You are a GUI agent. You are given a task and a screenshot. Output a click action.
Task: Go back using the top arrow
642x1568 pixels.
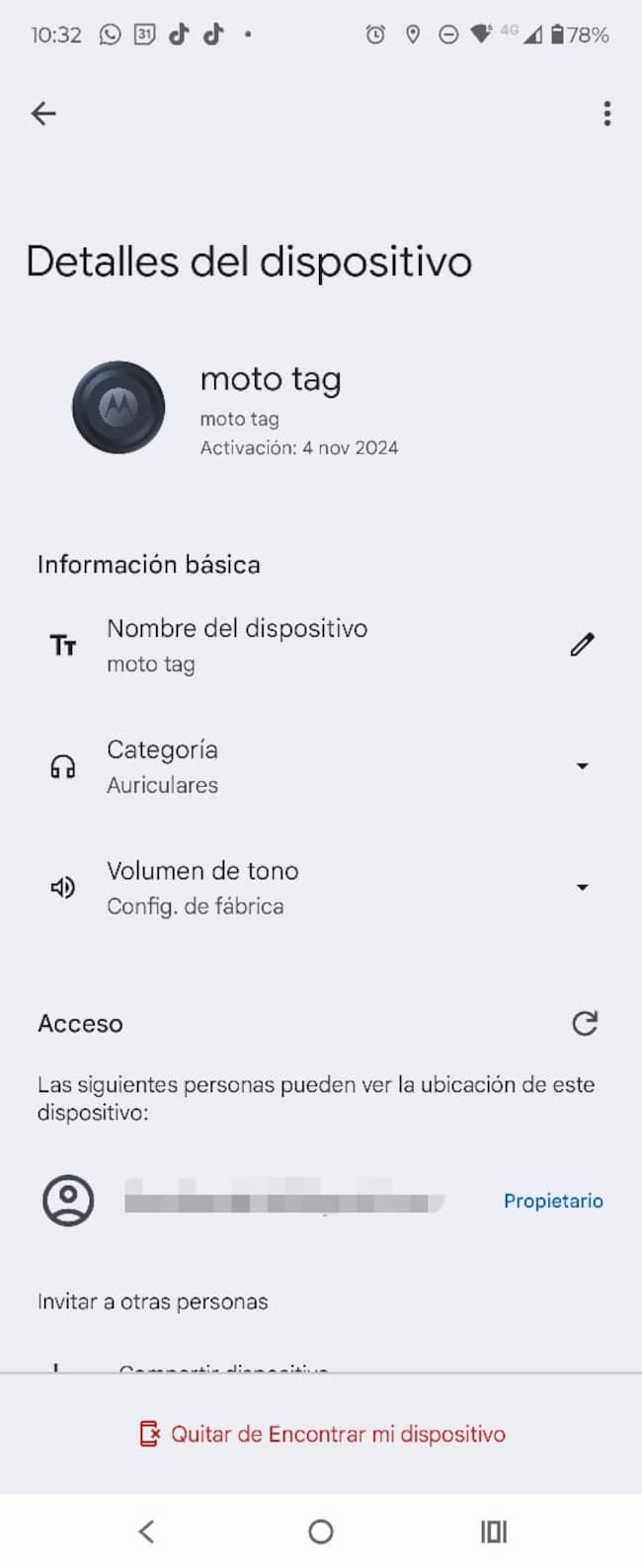pos(43,114)
